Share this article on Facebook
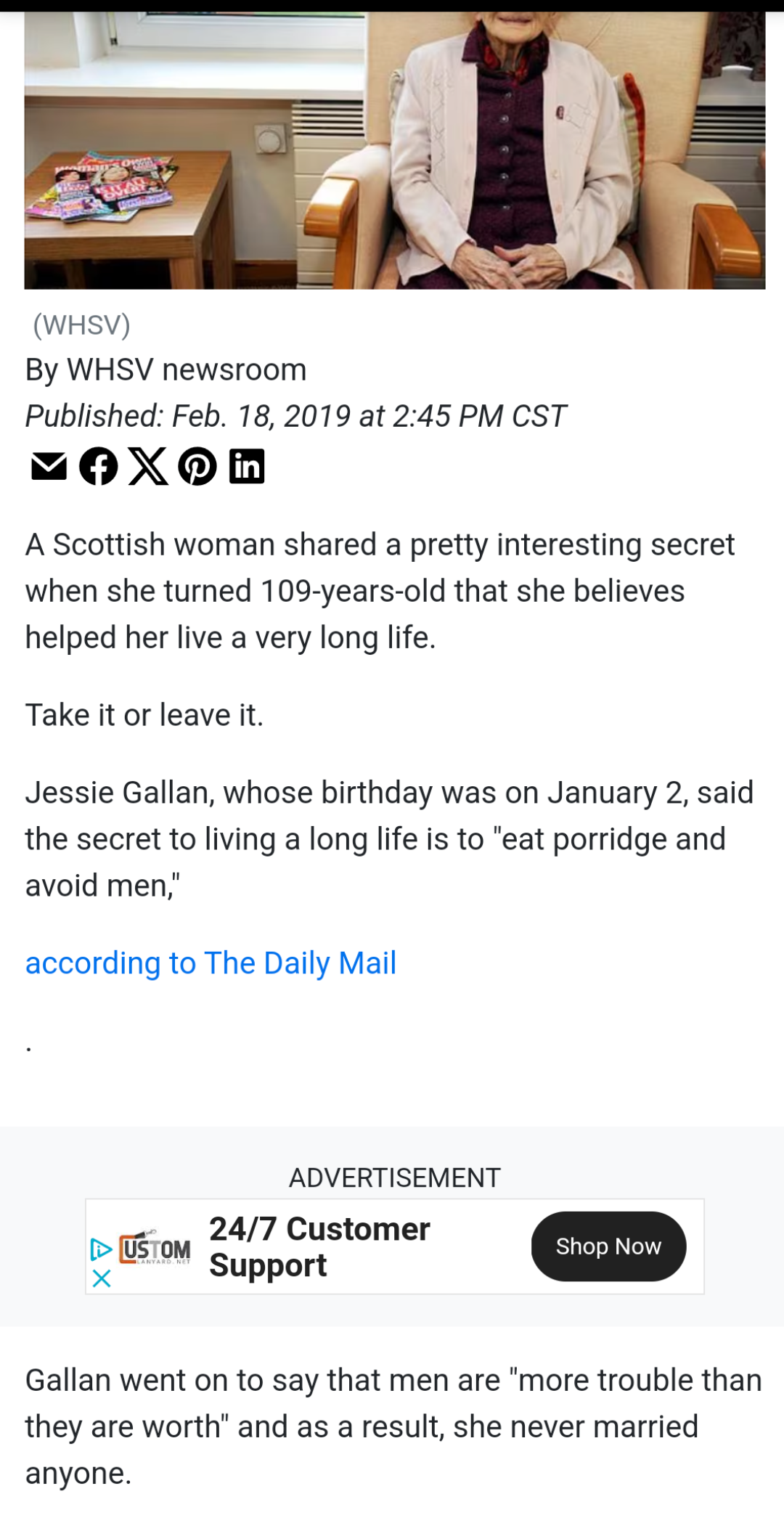 (99, 466)
